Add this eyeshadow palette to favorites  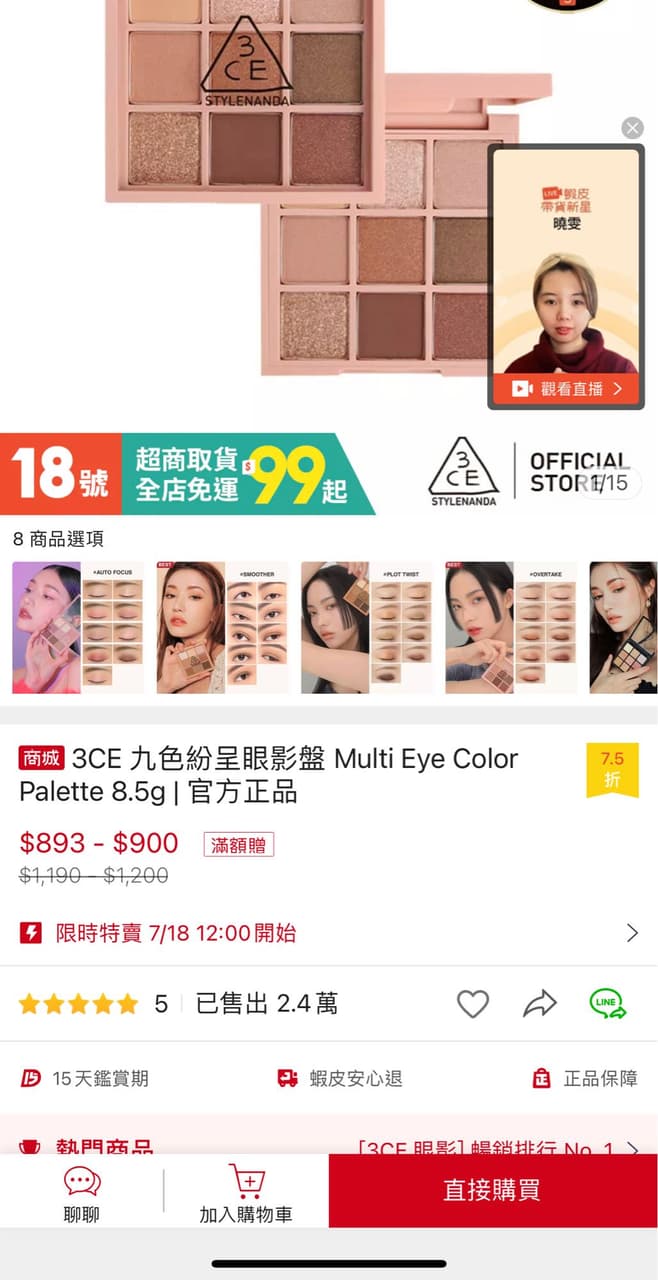(472, 1004)
